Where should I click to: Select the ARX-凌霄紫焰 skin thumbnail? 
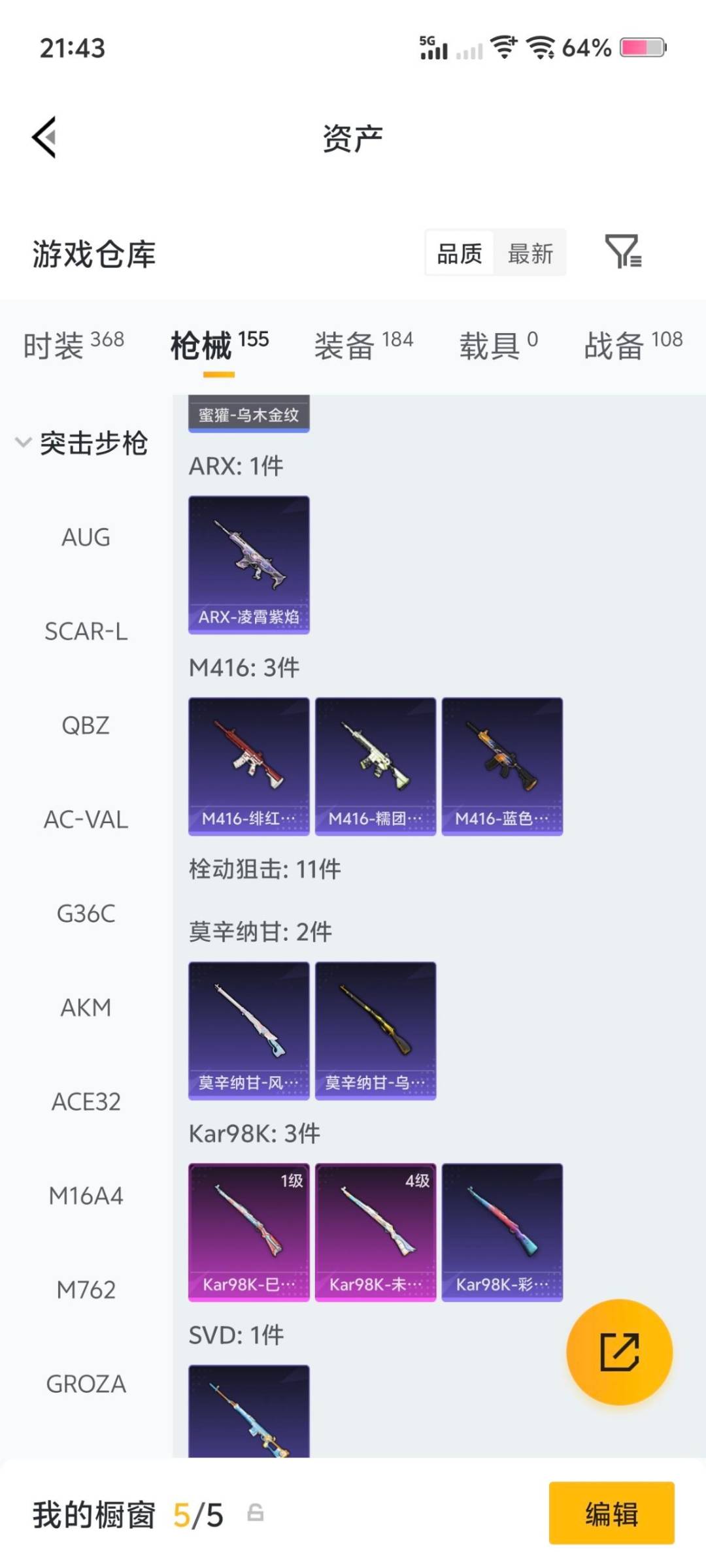[x=248, y=564]
